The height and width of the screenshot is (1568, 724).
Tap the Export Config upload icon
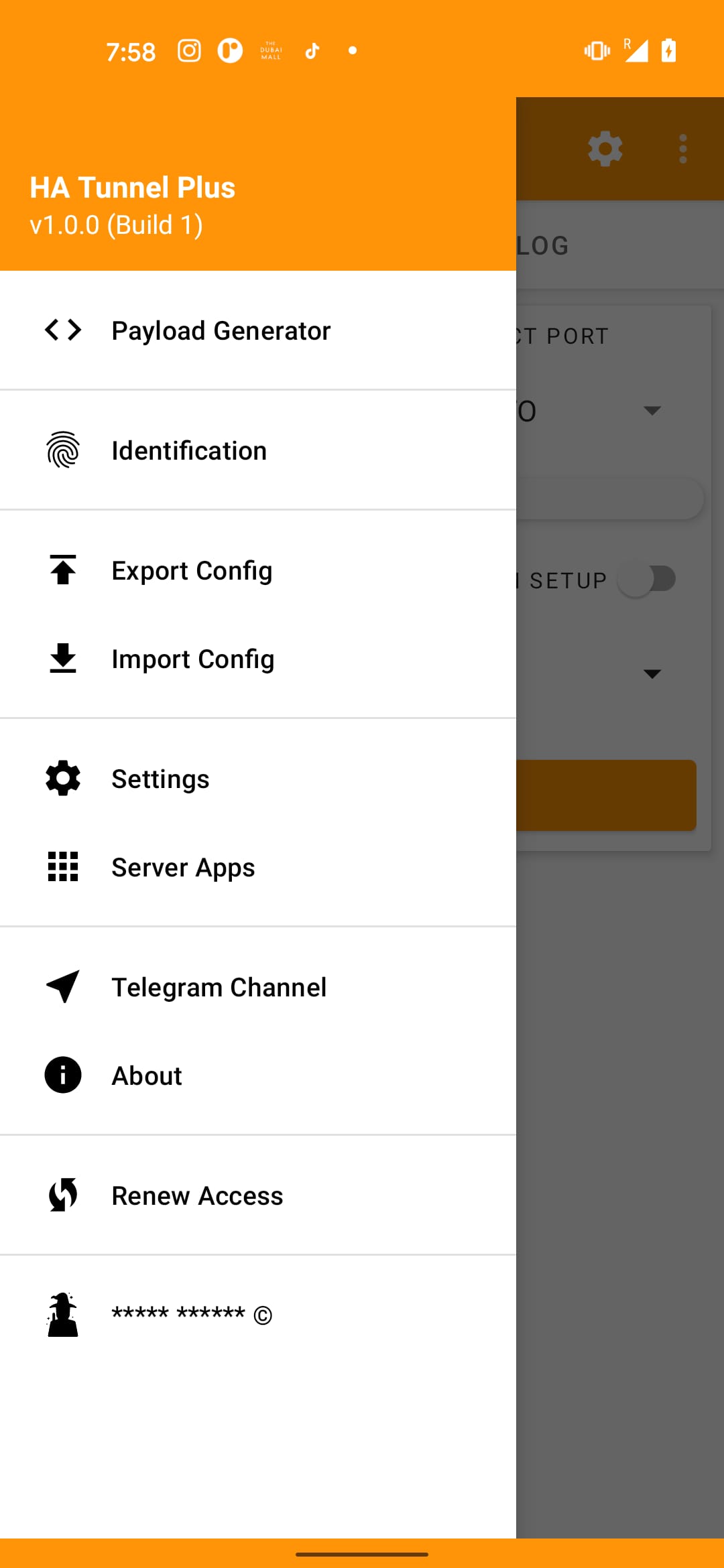coord(62,570)
